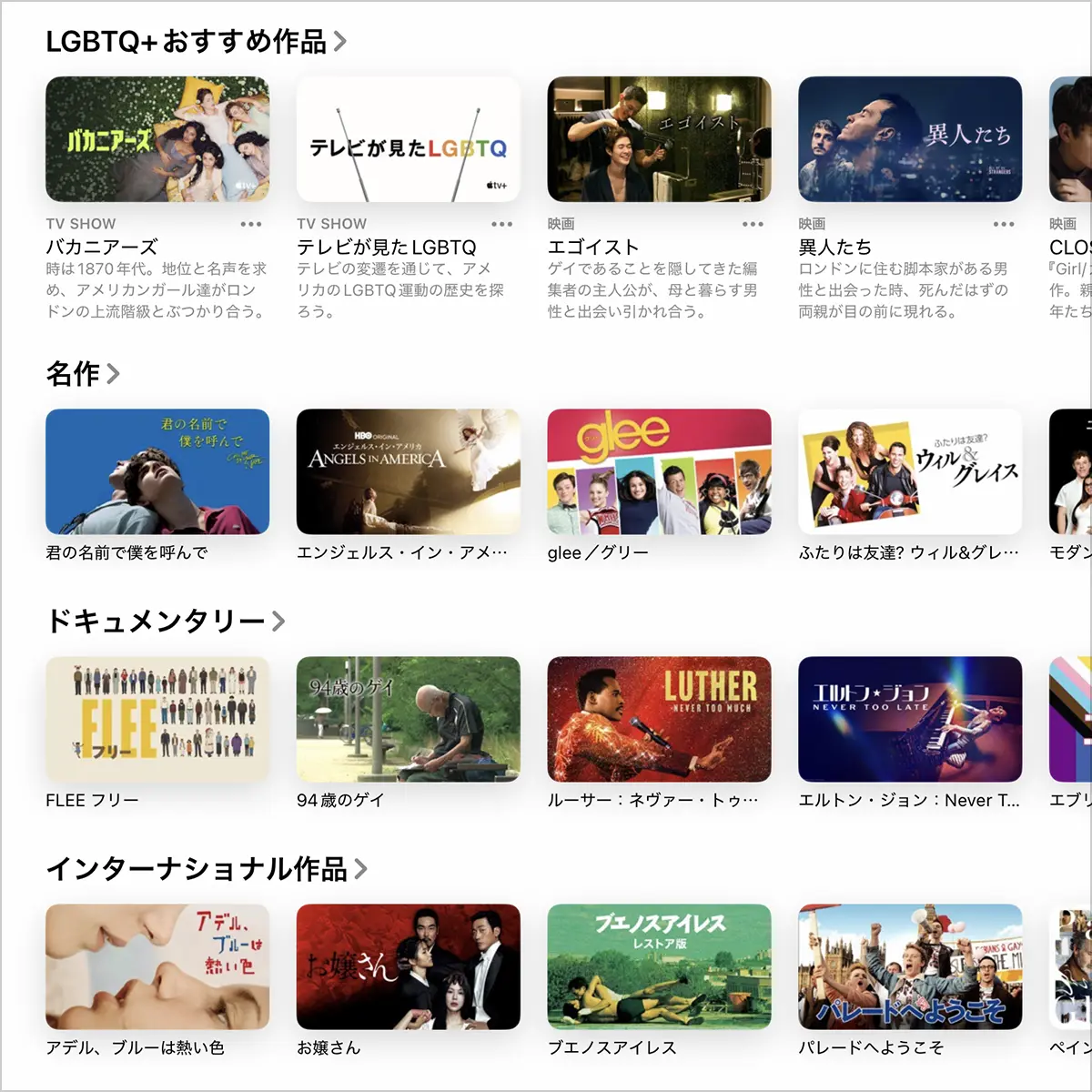Open the バカニアーズ TV show

coord(157,139)
